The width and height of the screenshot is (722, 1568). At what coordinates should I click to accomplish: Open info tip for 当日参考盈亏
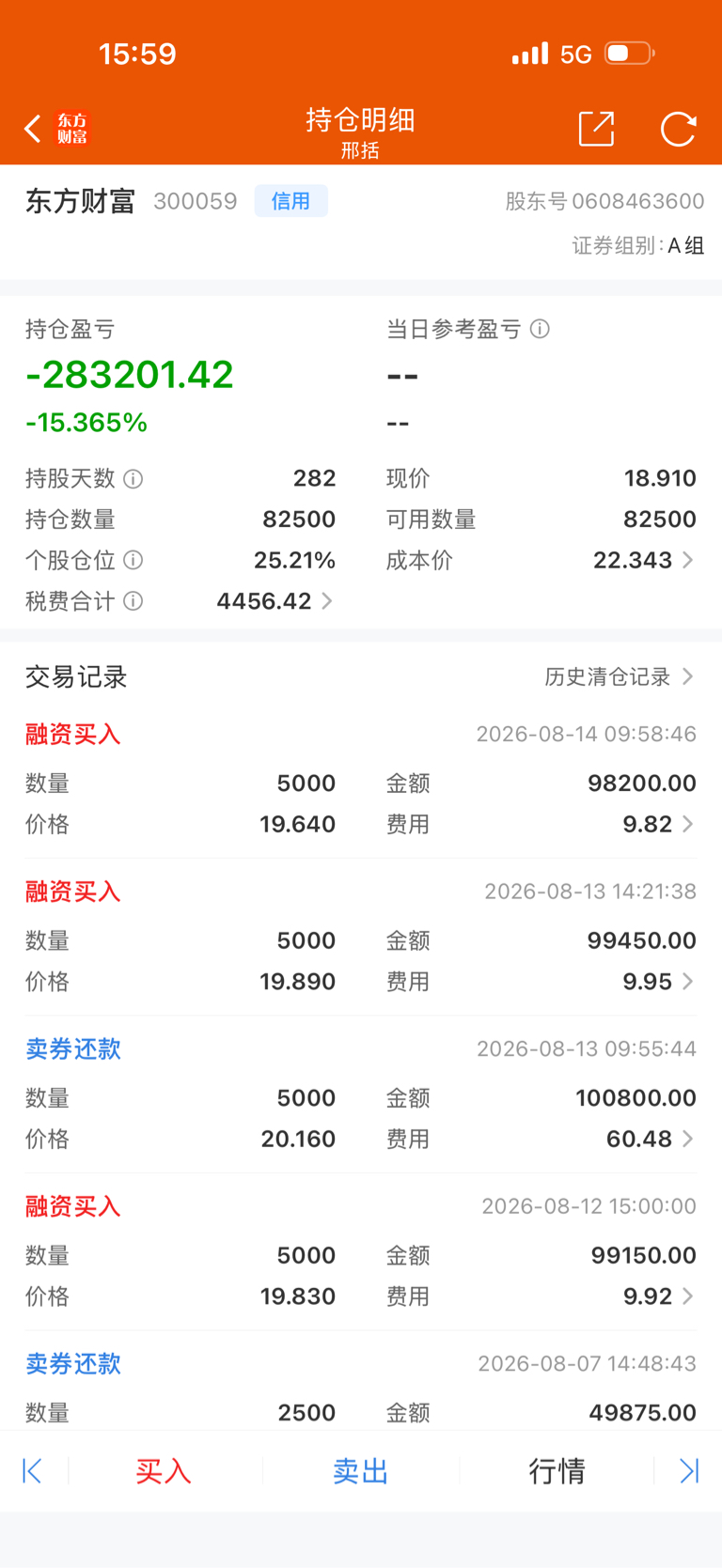pyautogui.click(x=540, y=329)
